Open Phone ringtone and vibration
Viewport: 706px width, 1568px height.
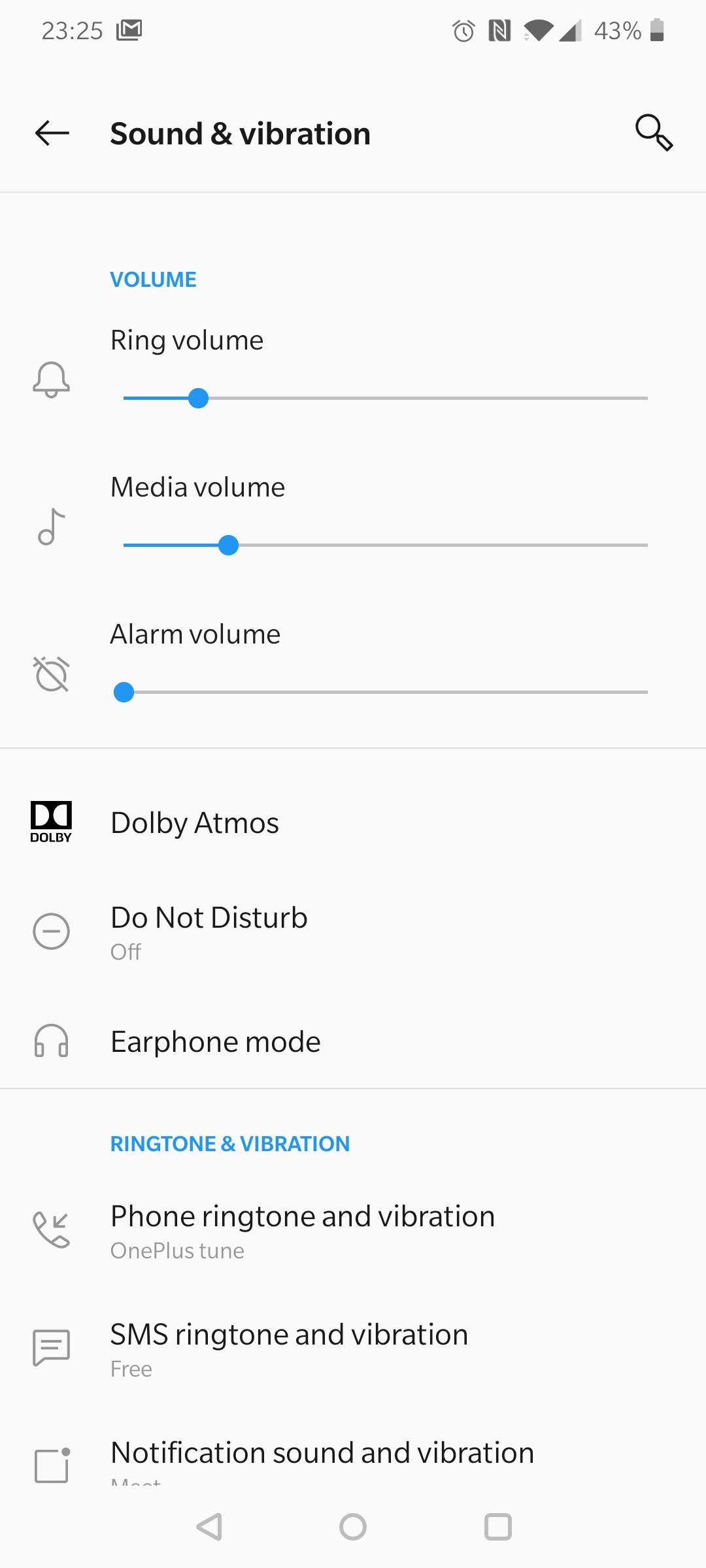click(x=353, y=1231)
